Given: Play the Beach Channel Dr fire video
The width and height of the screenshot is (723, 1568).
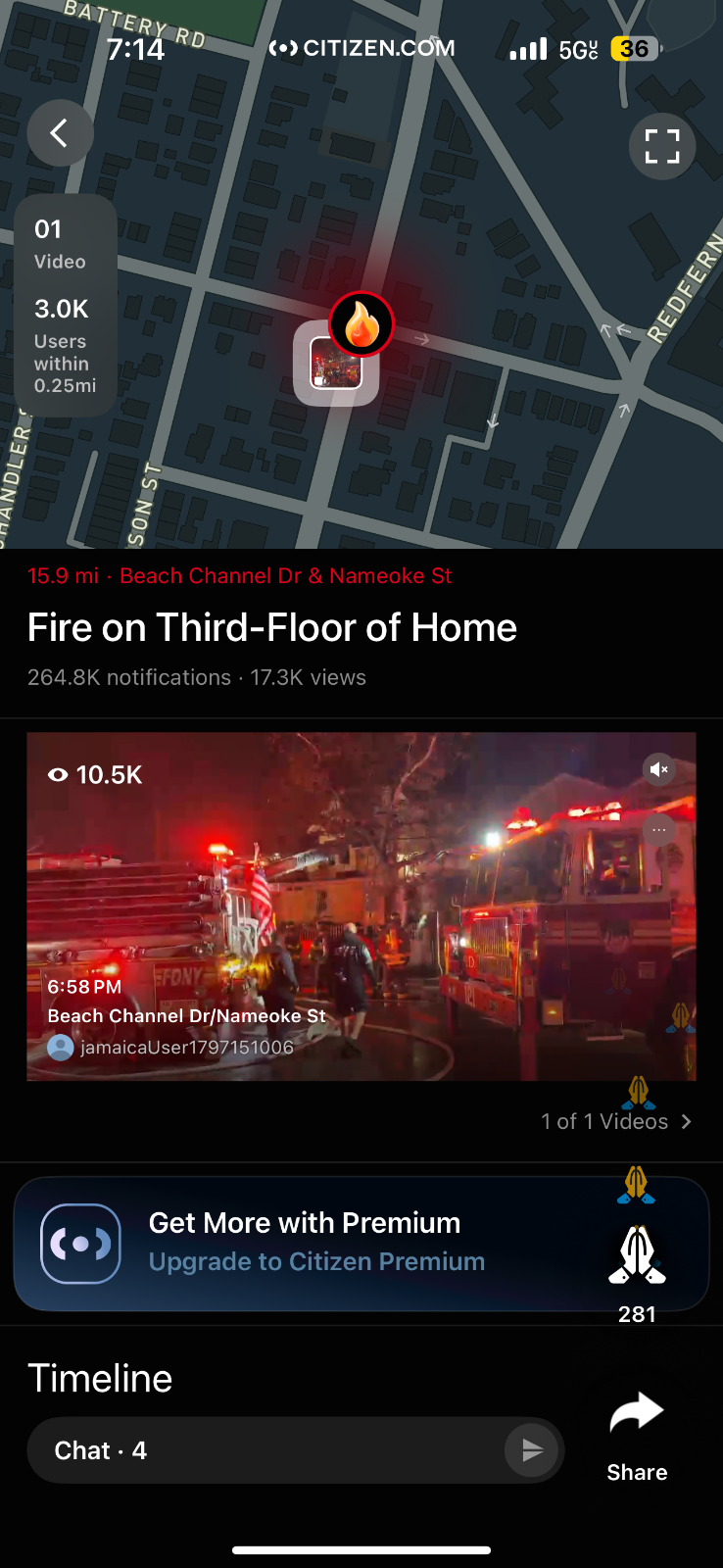Looking at the screenshot, I should point(361,906).
